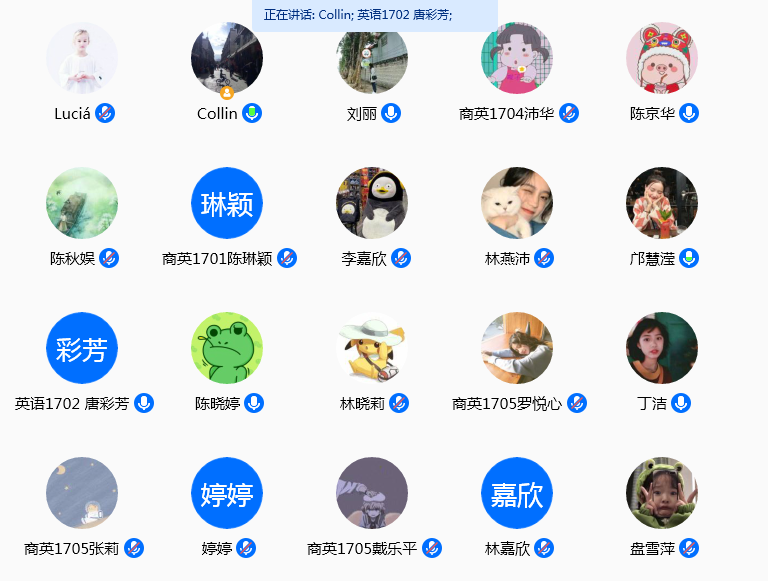Open participant 商英1705张莉

coord(82,493)
